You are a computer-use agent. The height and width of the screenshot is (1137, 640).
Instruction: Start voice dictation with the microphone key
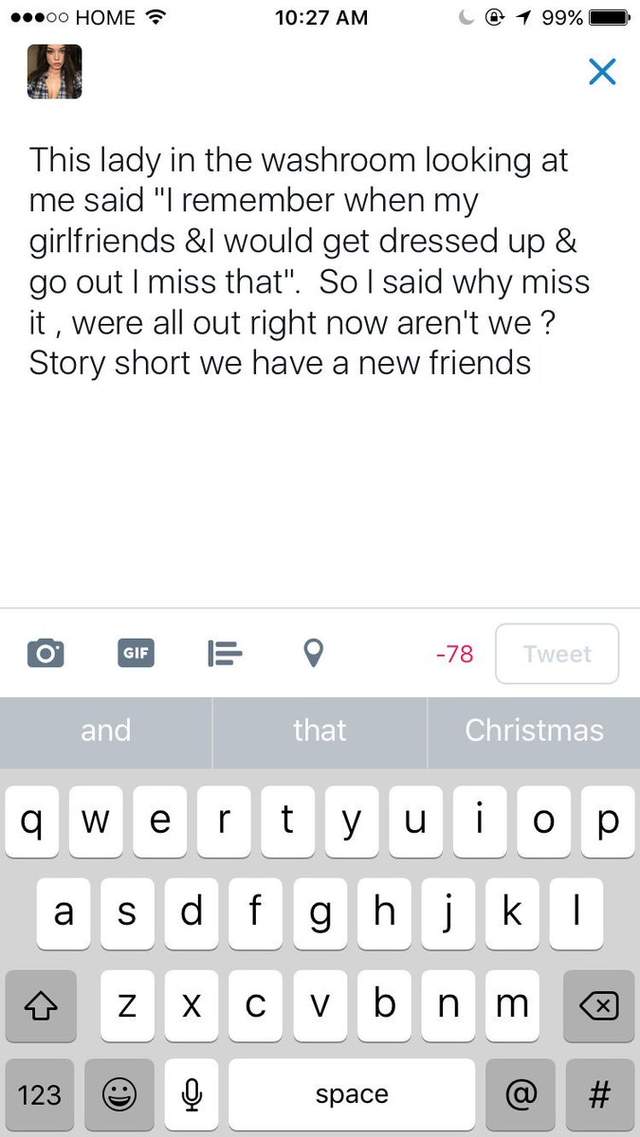point(190,1094)
